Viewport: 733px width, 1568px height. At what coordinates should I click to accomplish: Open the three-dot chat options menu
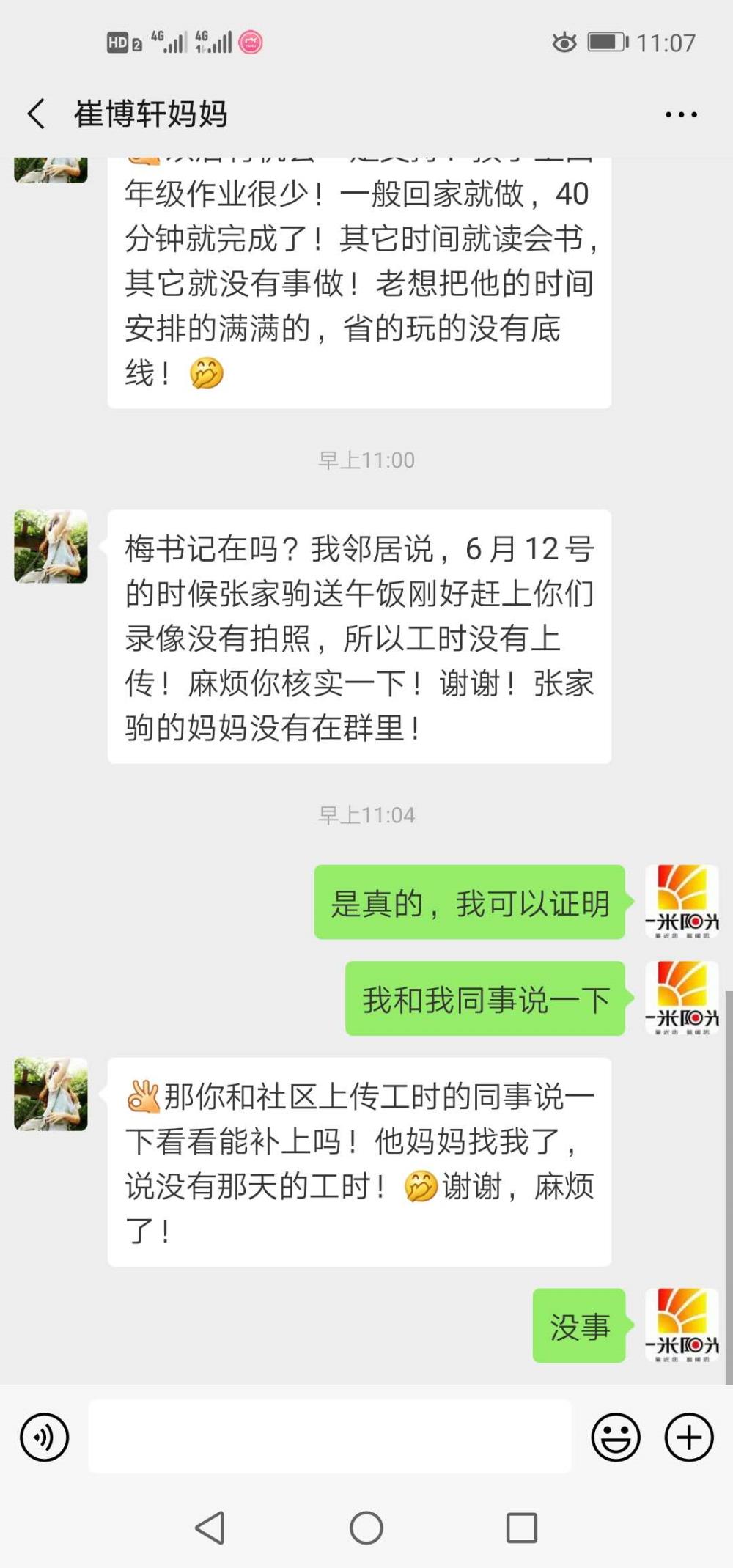pos(681,115)
